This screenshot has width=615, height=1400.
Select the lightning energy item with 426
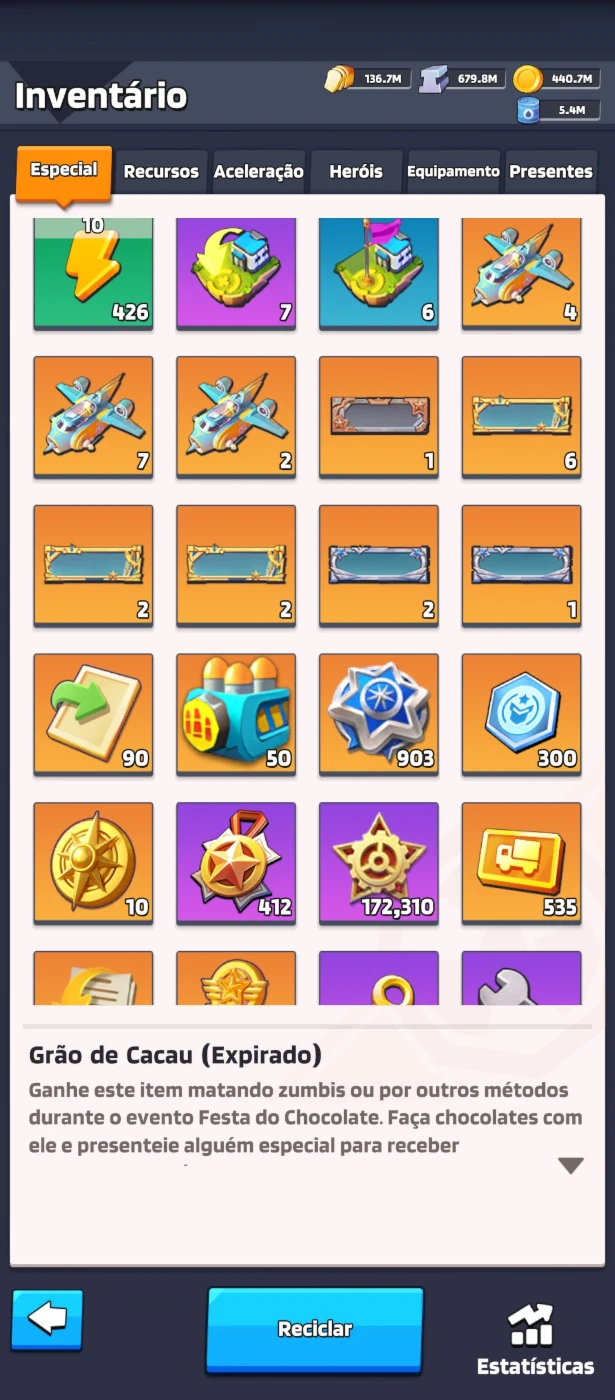click(x=93, y=273)
